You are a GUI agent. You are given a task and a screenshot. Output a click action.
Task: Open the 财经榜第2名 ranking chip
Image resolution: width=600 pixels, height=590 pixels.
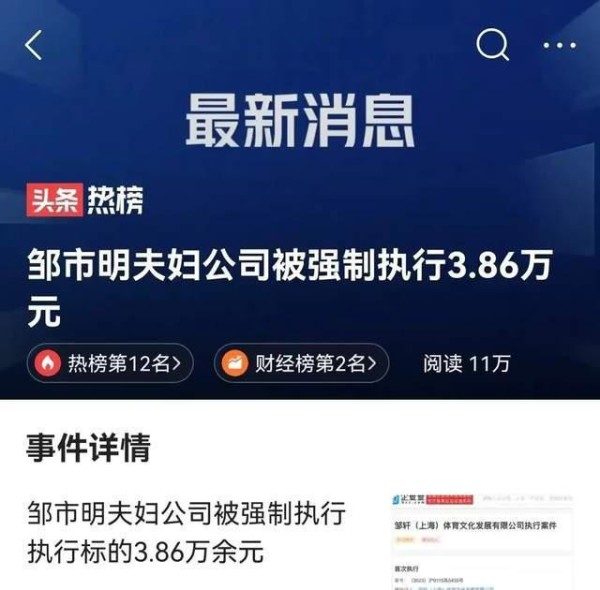[301, 364]
